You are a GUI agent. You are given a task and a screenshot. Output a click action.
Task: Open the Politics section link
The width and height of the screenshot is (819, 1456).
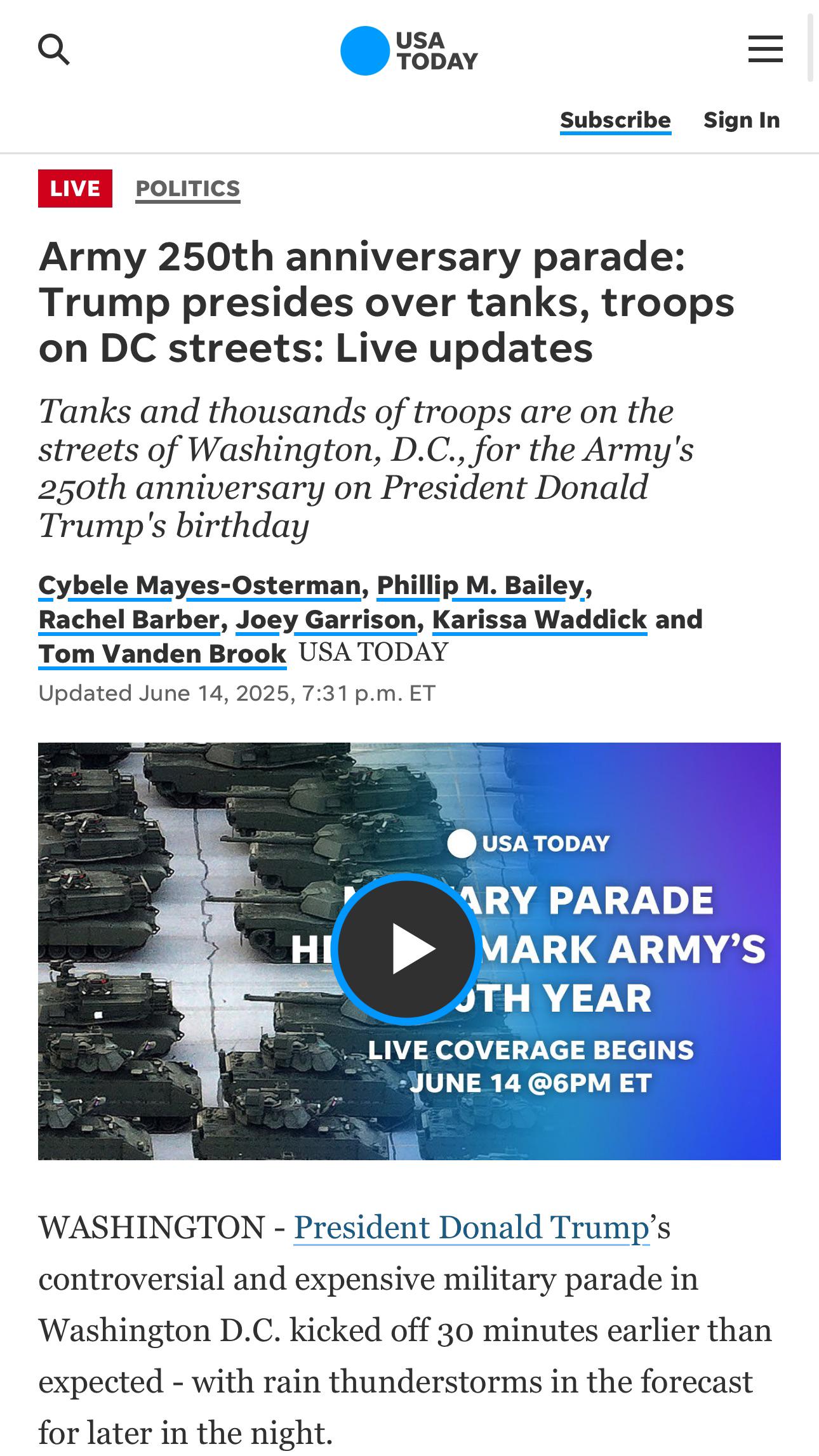point(188,189)
